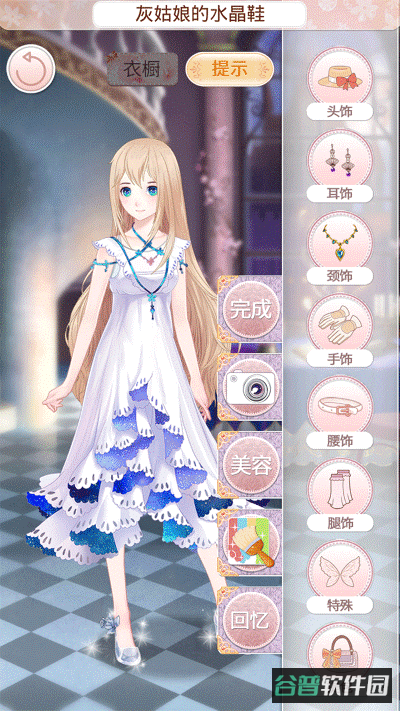Viewport: 400px width, 711px height.
Task: Select the 腿饰 legwear category
Action: coord(340,495)
